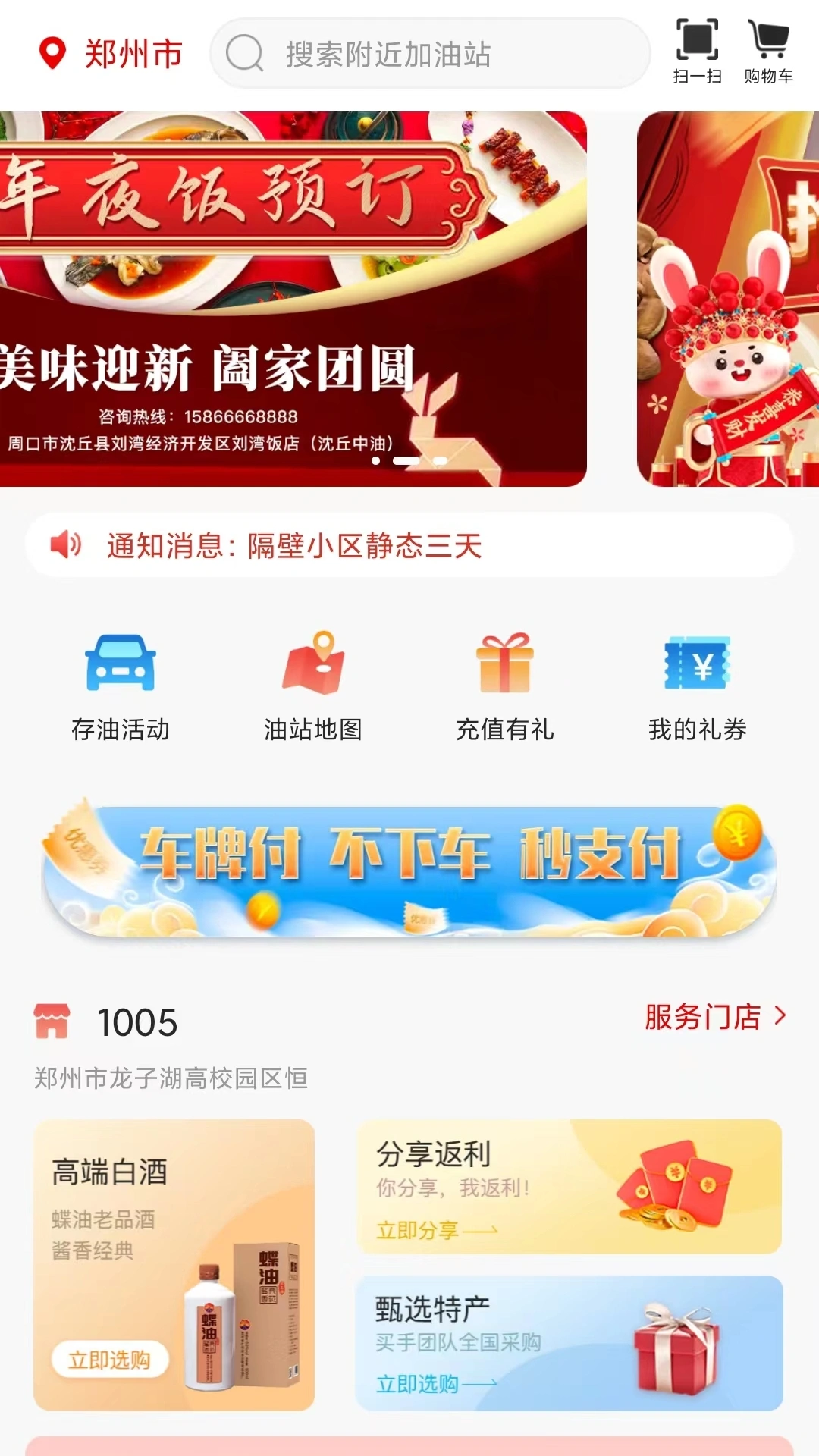819x1456 pixels.
Task: Click the 车牌付 不下车 秒支付 banner
Action: point(409,872)
